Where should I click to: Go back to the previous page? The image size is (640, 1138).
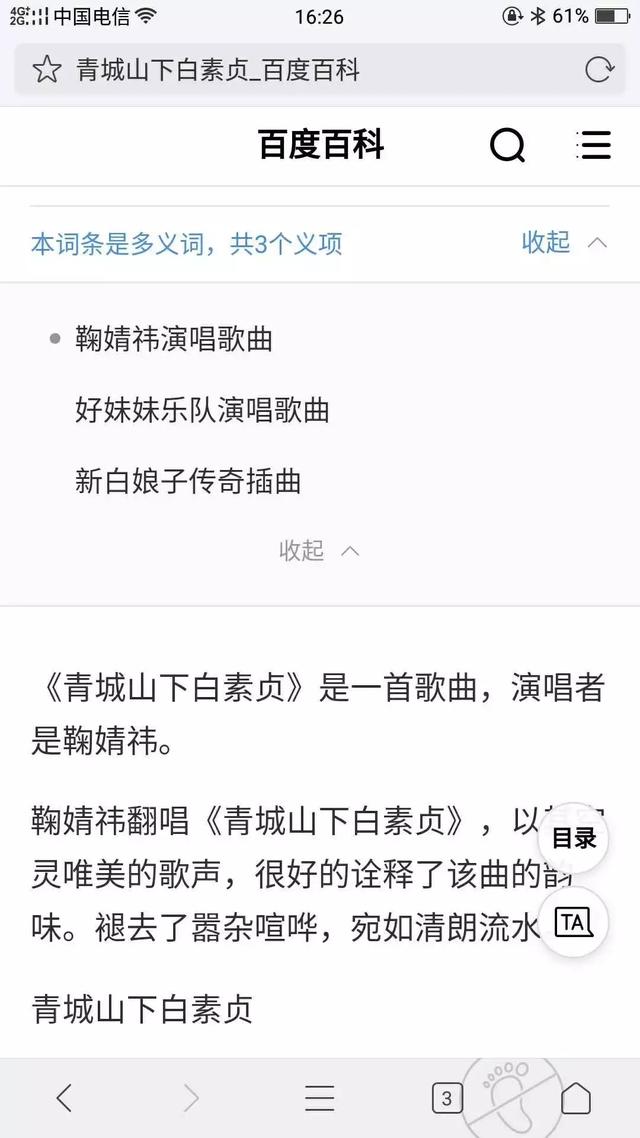coord(64,1098)
